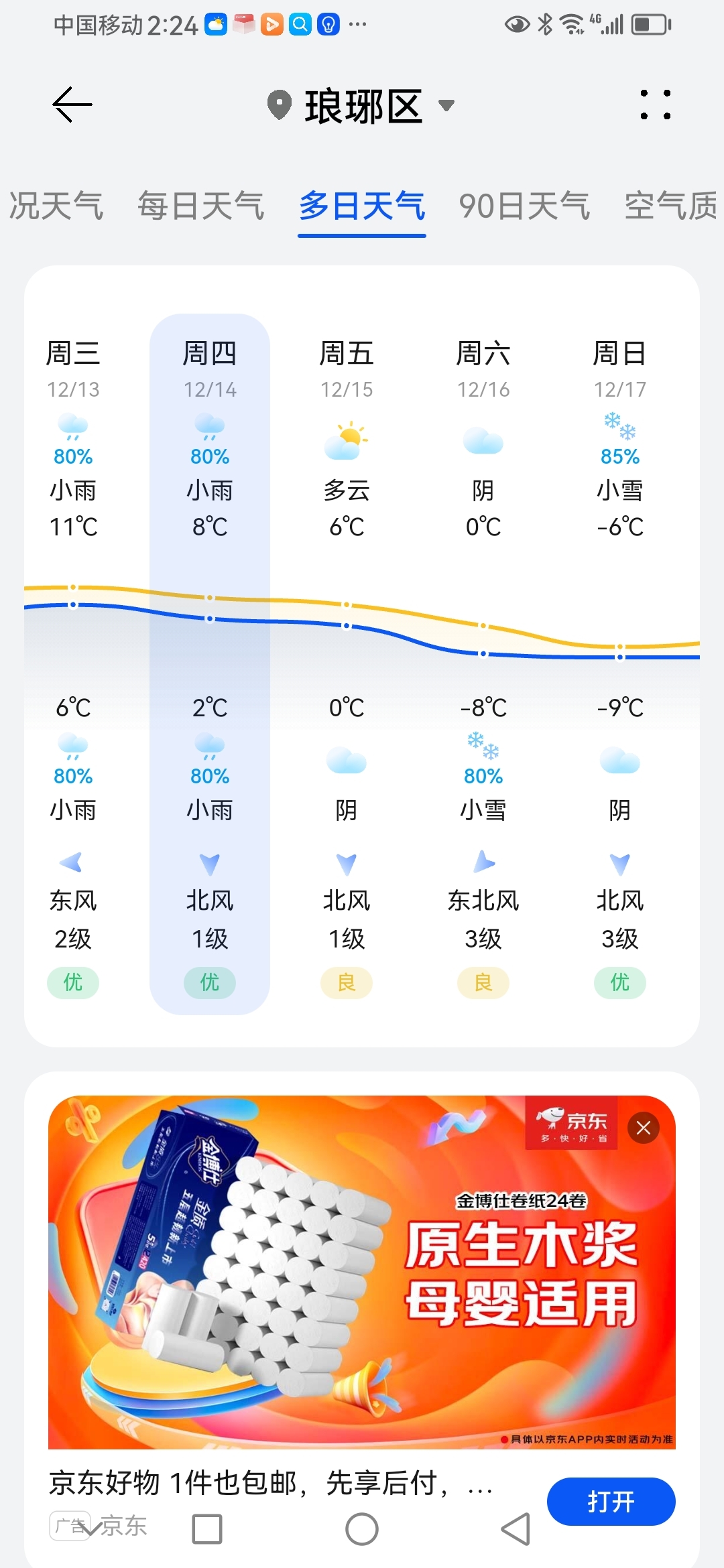Go back using the top-left arrow
724x1568 pixels.
coord(72,105)
